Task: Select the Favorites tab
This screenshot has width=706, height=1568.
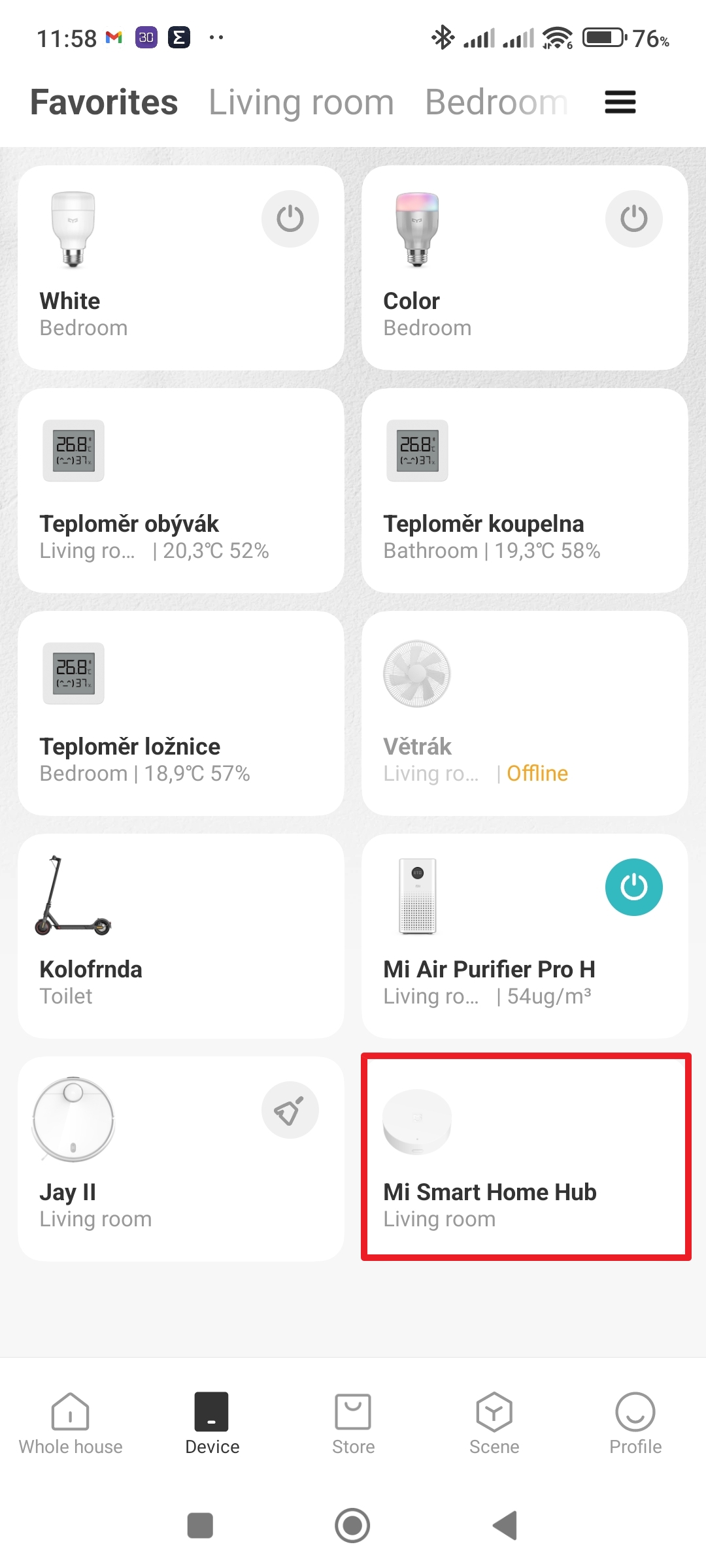Action: click(105, 103)
